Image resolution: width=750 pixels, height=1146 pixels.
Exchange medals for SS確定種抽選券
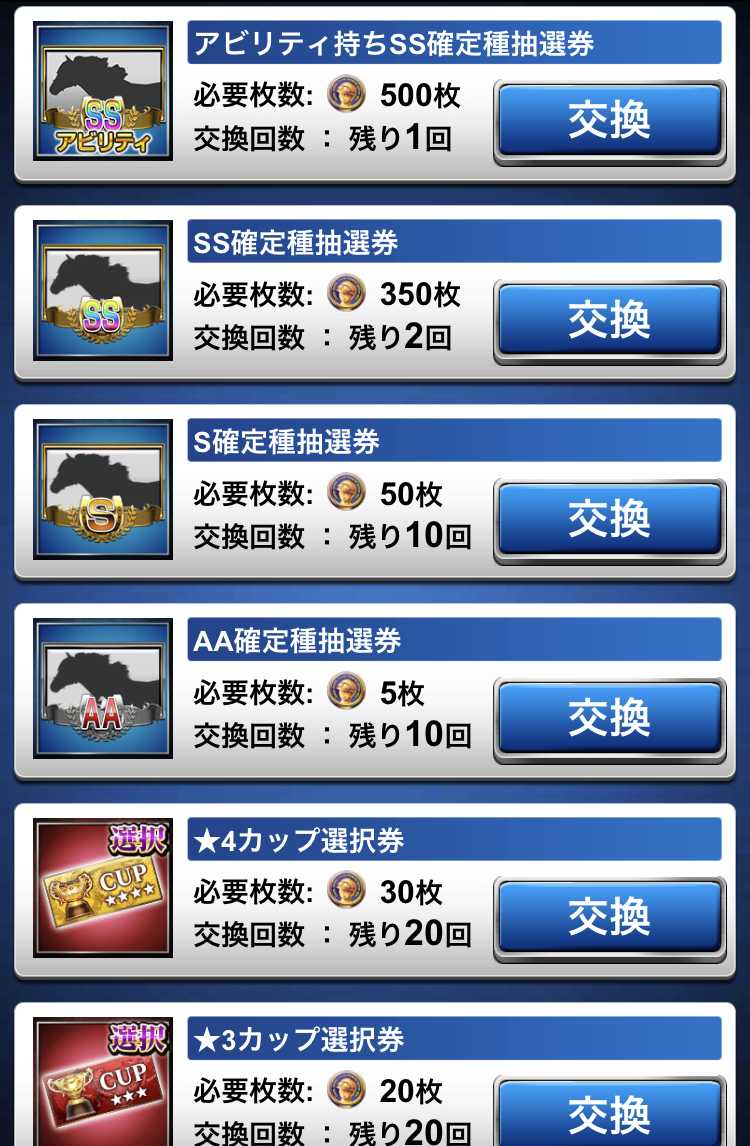(609, 319)
